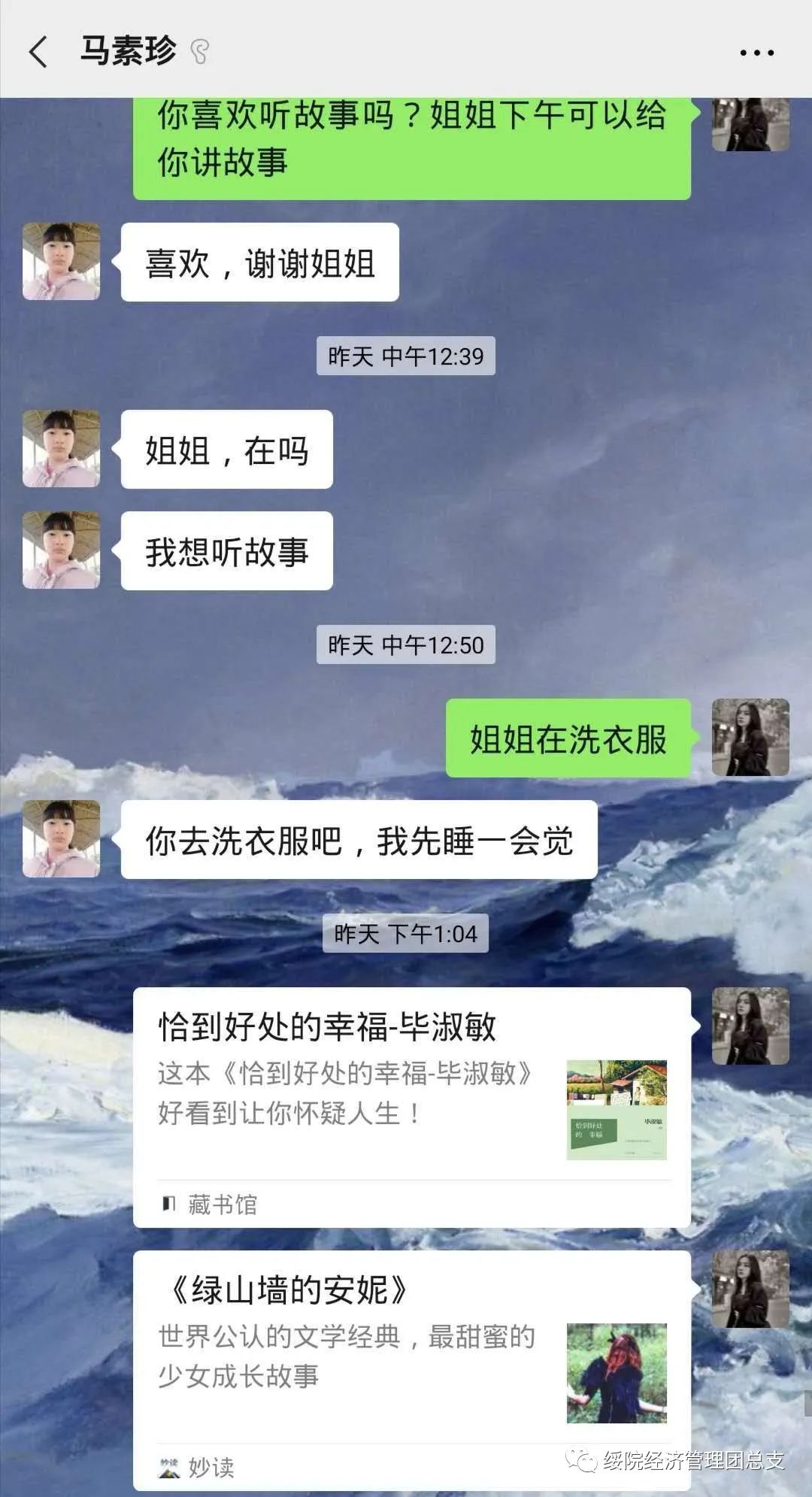
Task: Open the three-dot chat options menu
Action: pos(756,53)
